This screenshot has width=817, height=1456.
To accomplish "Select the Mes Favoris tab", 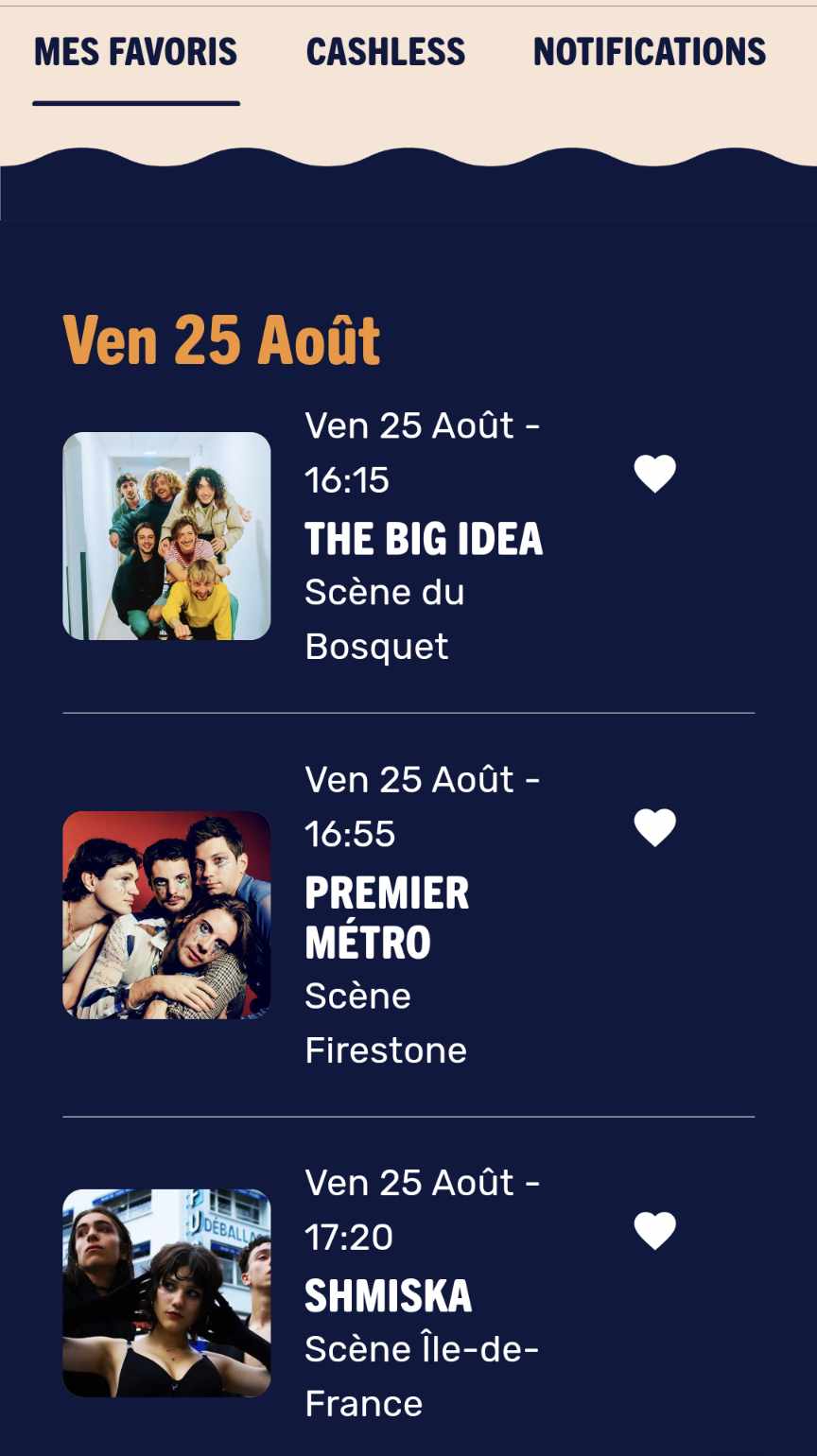I will [x=135, y=52].
